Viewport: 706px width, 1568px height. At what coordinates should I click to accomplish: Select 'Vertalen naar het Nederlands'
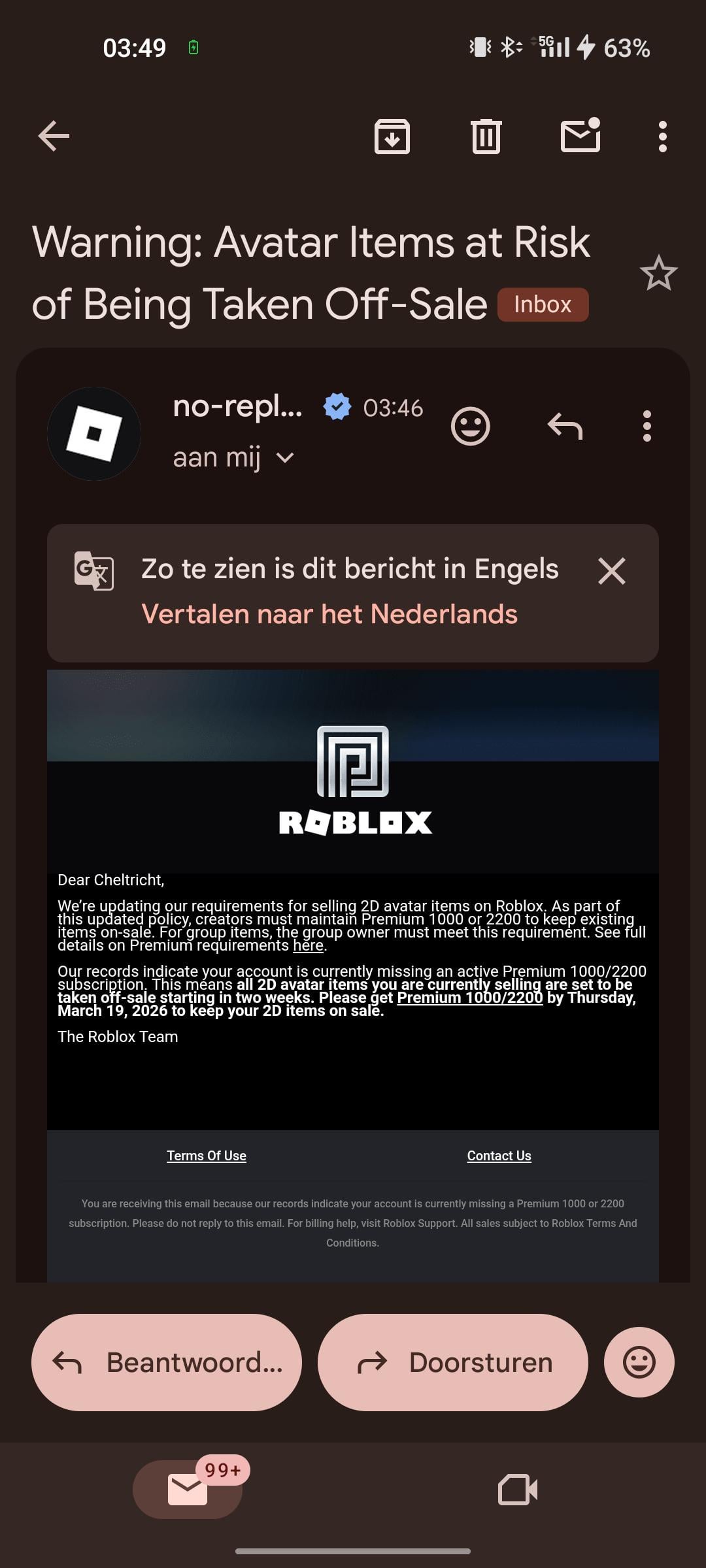(329, 614)
